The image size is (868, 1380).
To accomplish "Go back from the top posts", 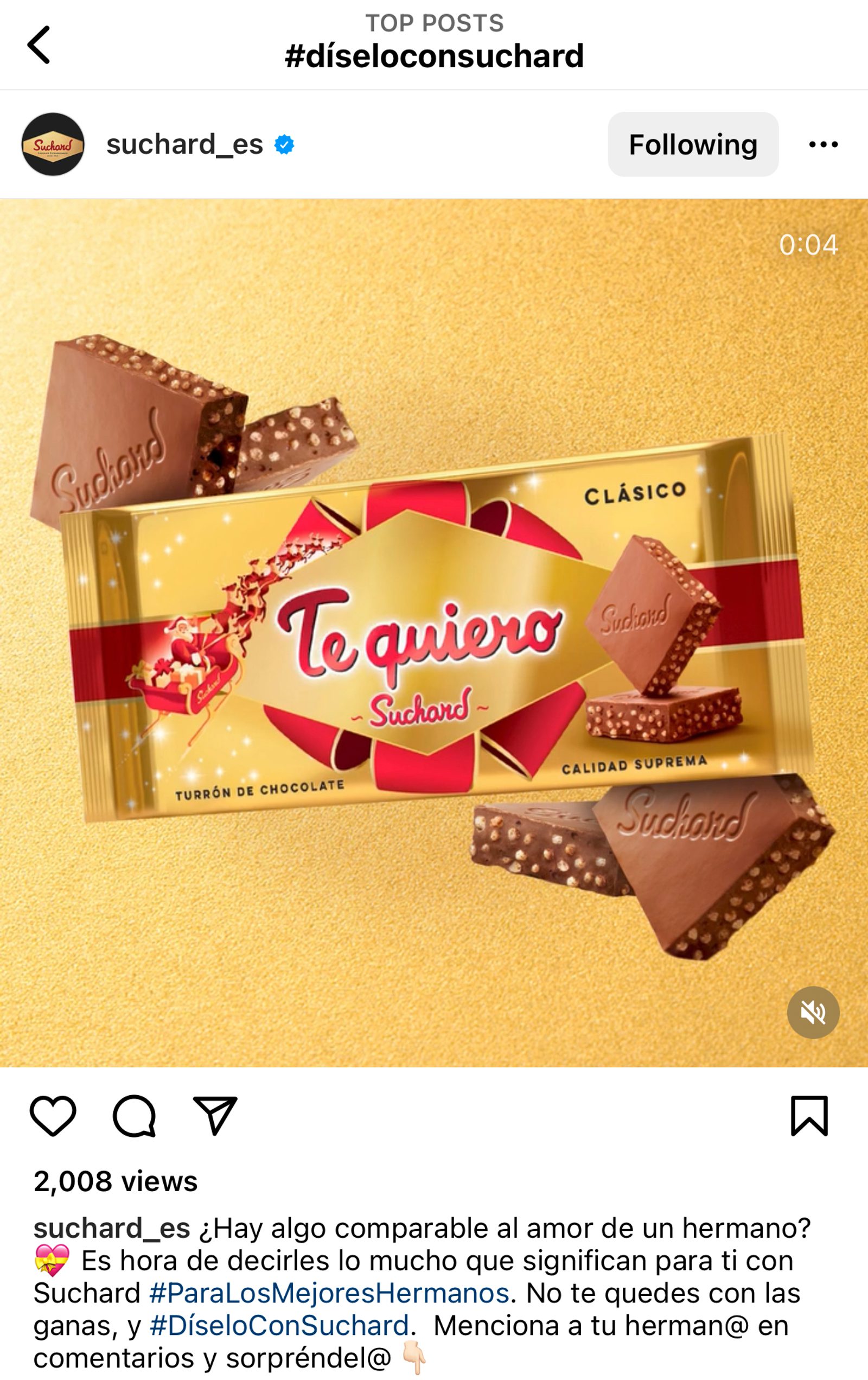I will tap(39, 44).
